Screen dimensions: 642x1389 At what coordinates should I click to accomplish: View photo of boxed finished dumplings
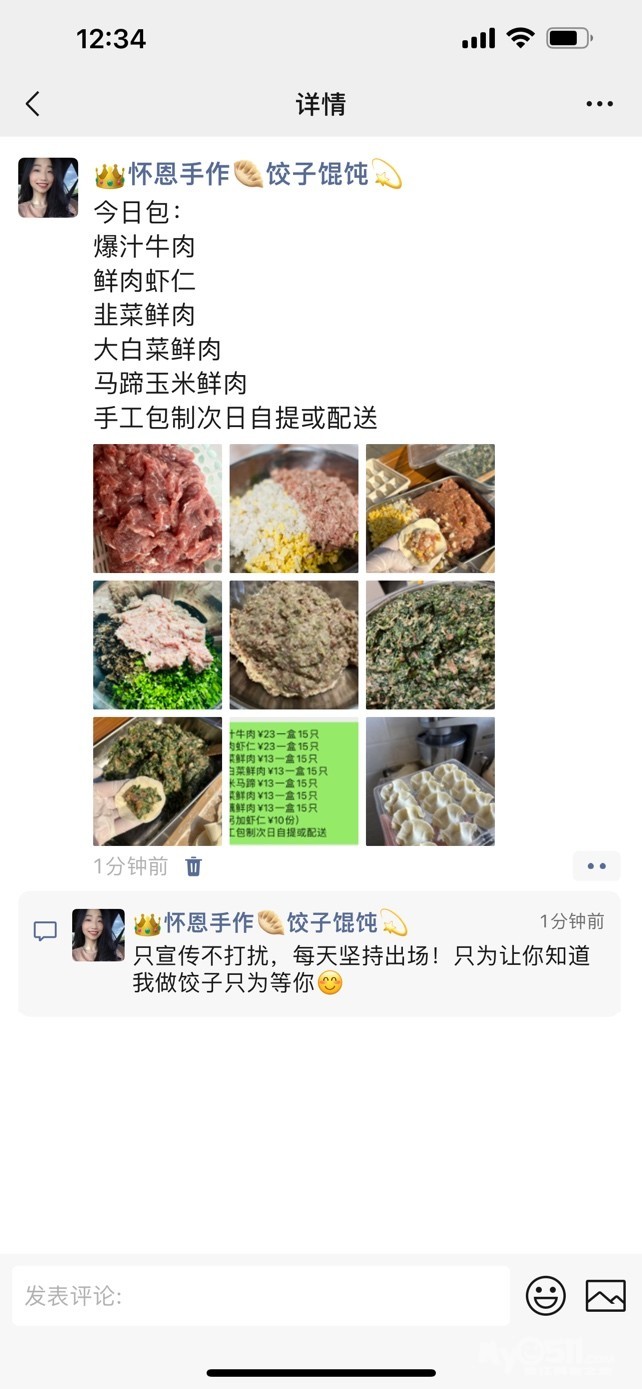[430, 781]
